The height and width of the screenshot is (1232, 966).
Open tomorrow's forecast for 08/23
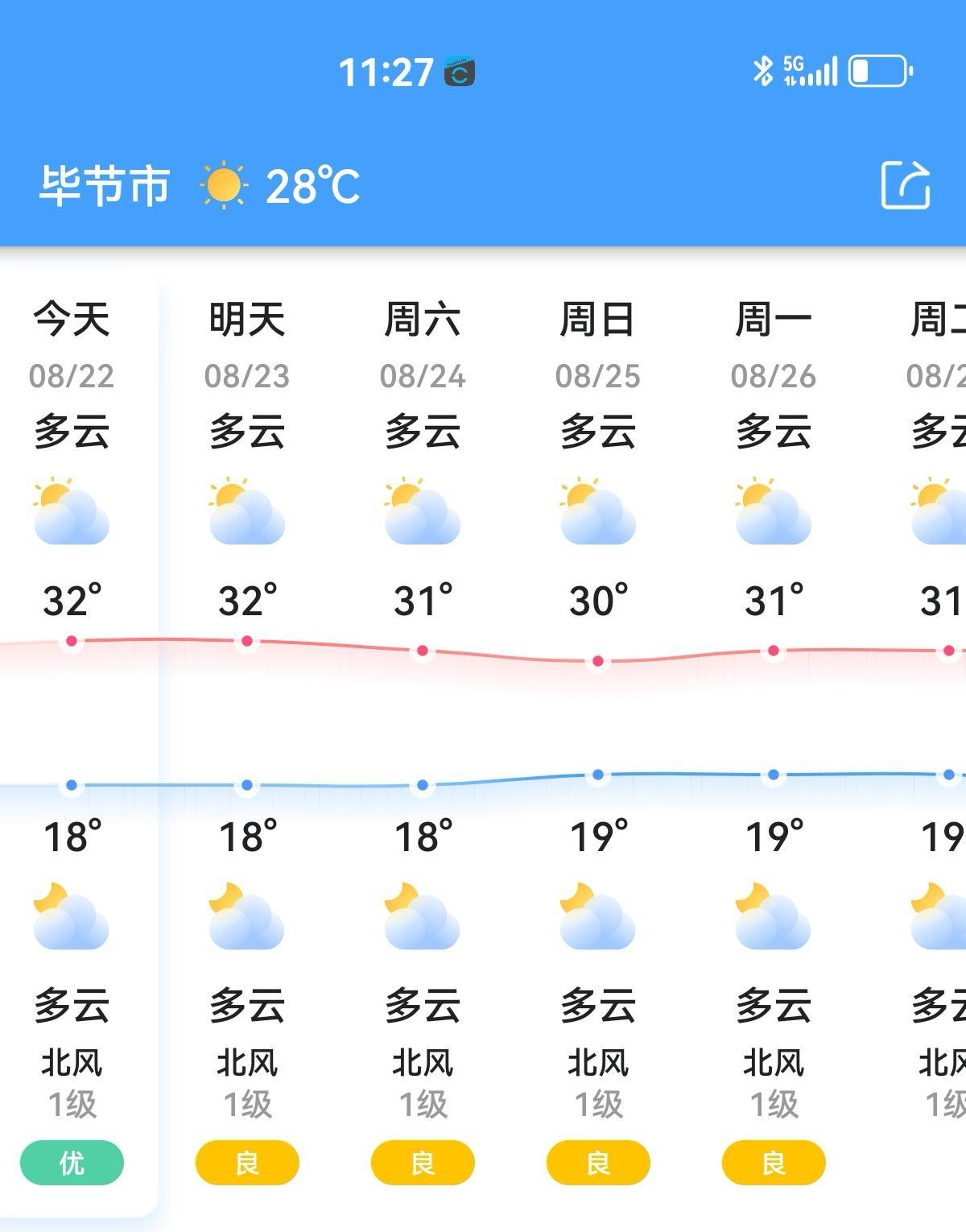pos(247,346)
